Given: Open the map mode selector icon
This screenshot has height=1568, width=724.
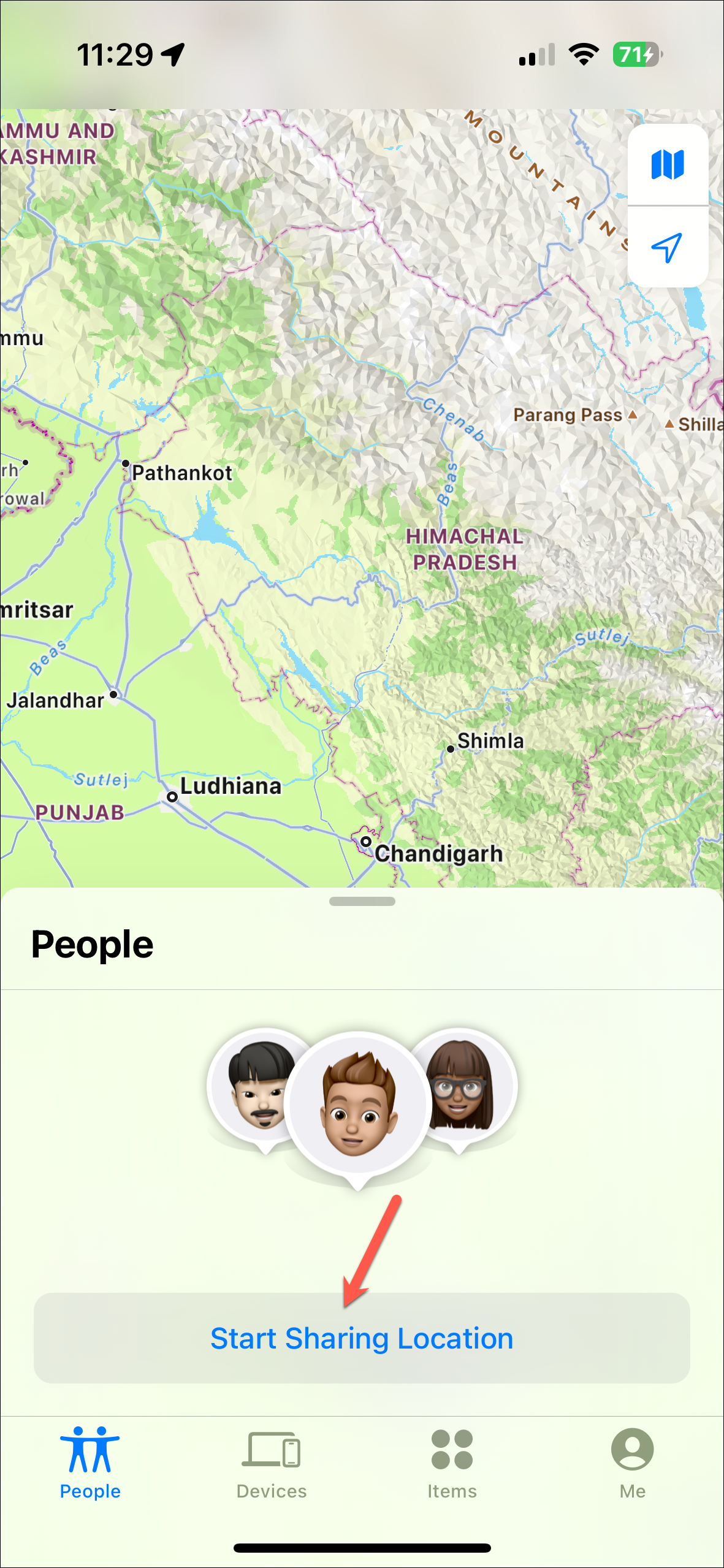Looking at the screenshot, I should point(668,165).
